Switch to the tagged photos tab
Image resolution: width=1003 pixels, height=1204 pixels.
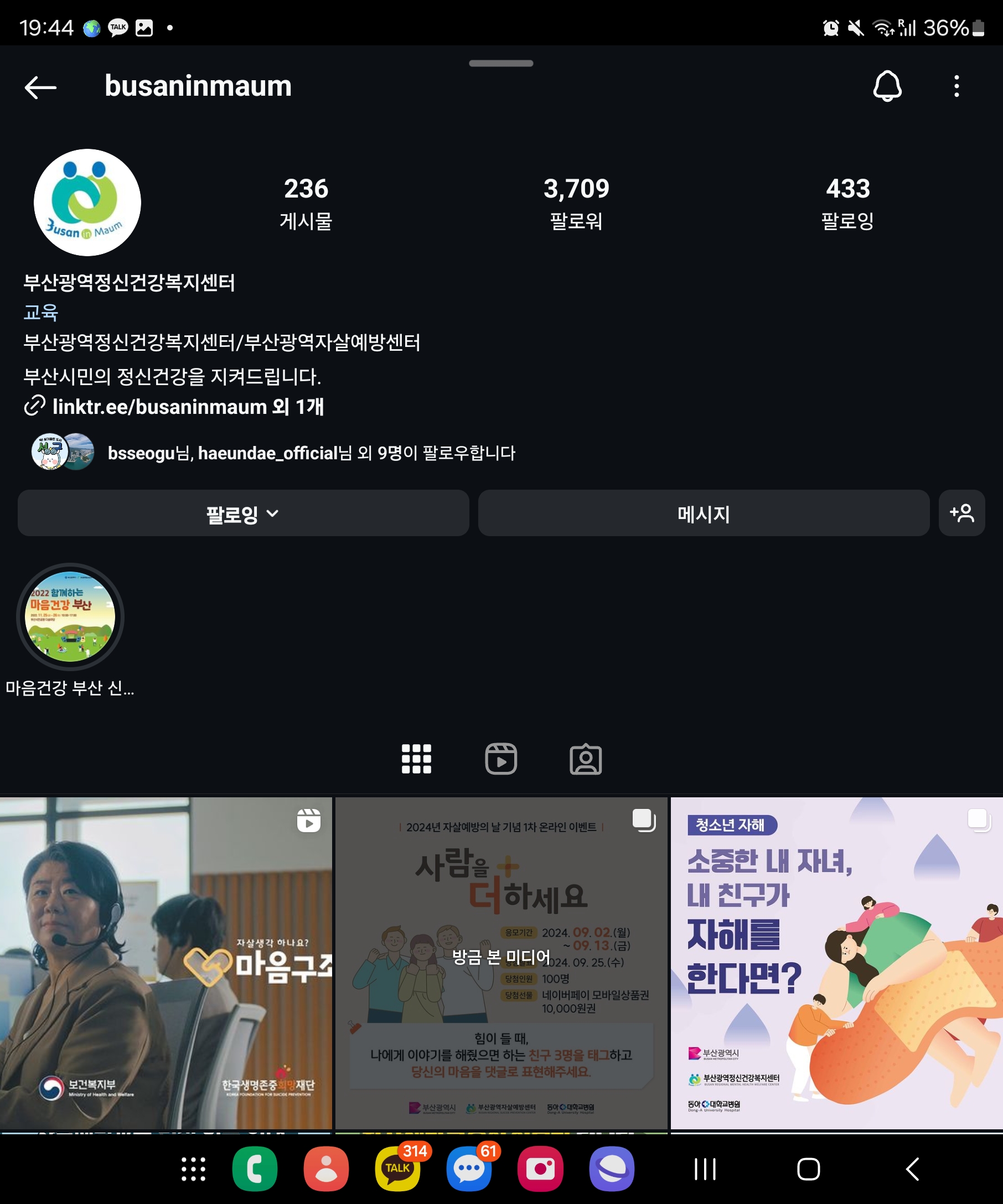click(x=586, y=759)
